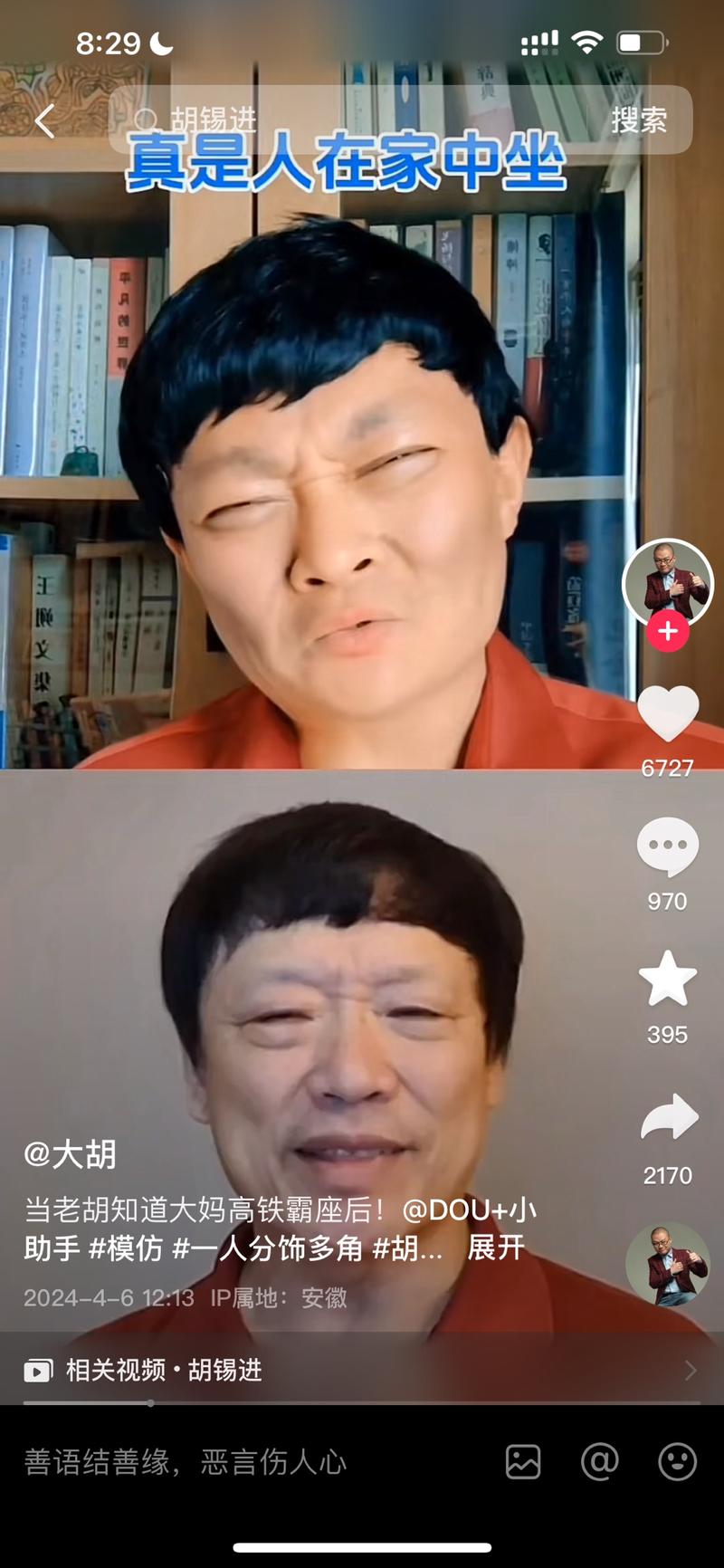Open the comments section
724x1568 pixels.
[667, 848]
